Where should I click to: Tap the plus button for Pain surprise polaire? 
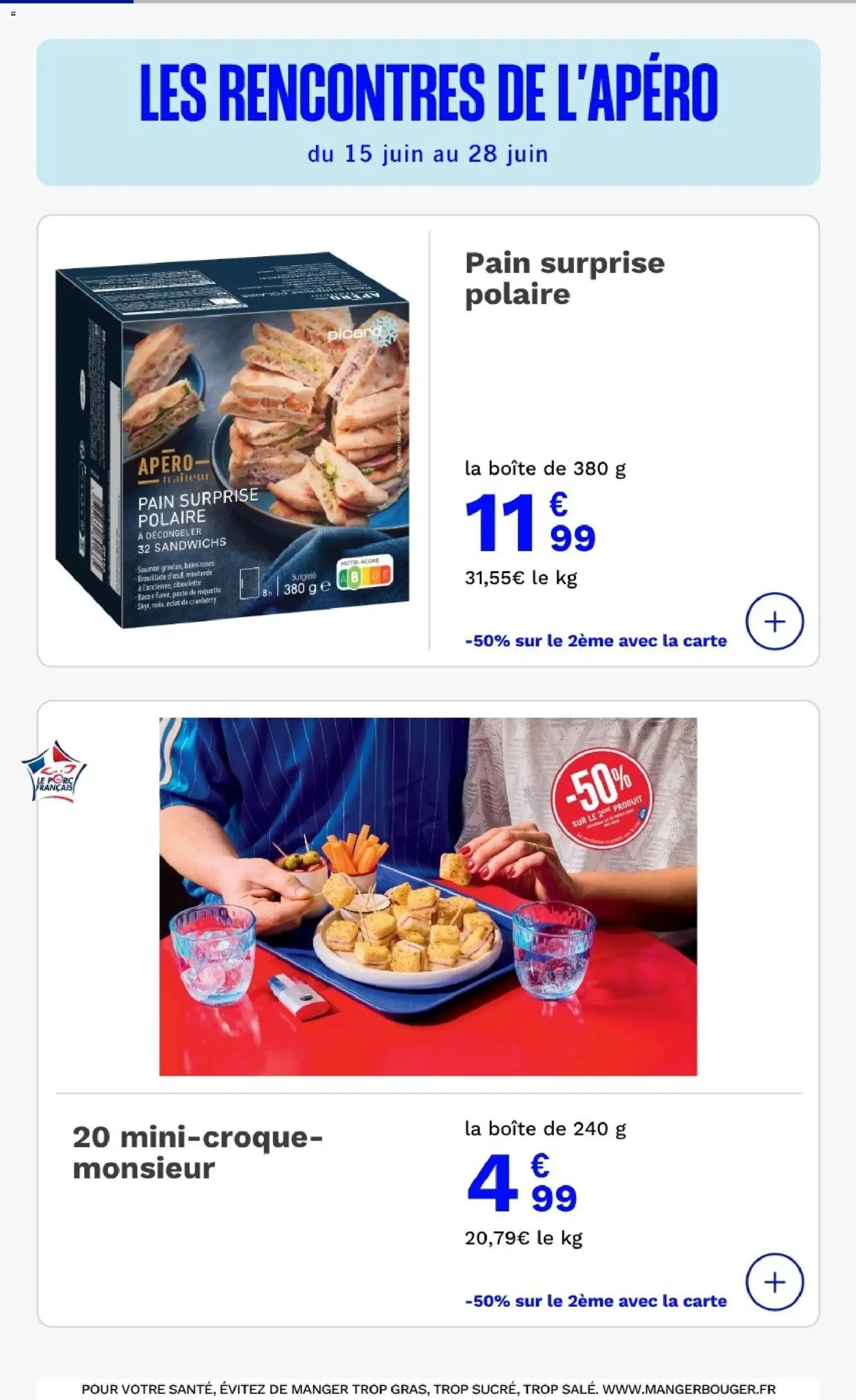pyautogui.click(x=774, y=621)
